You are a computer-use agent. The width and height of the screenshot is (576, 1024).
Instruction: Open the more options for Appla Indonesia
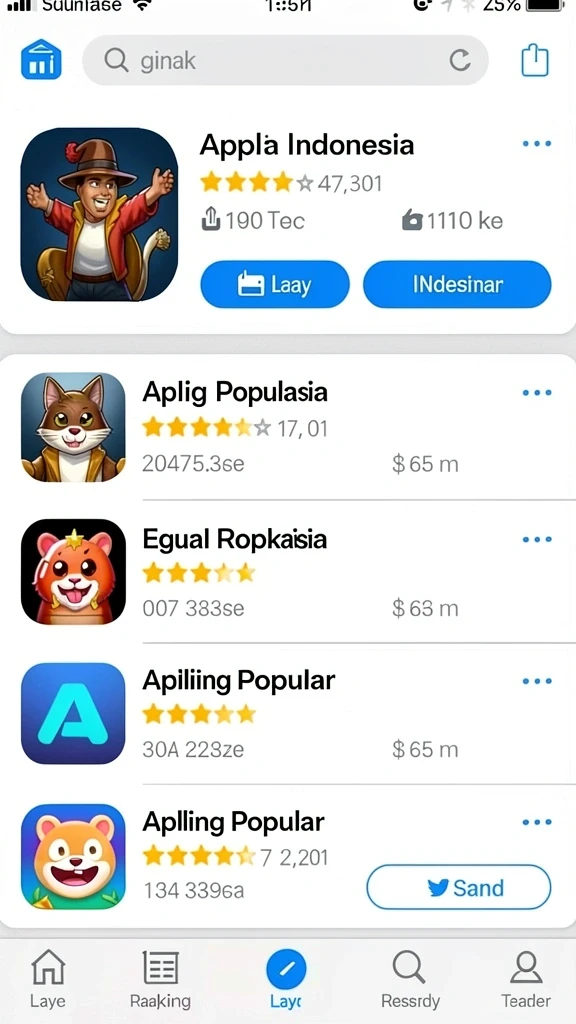pos(537,144)
